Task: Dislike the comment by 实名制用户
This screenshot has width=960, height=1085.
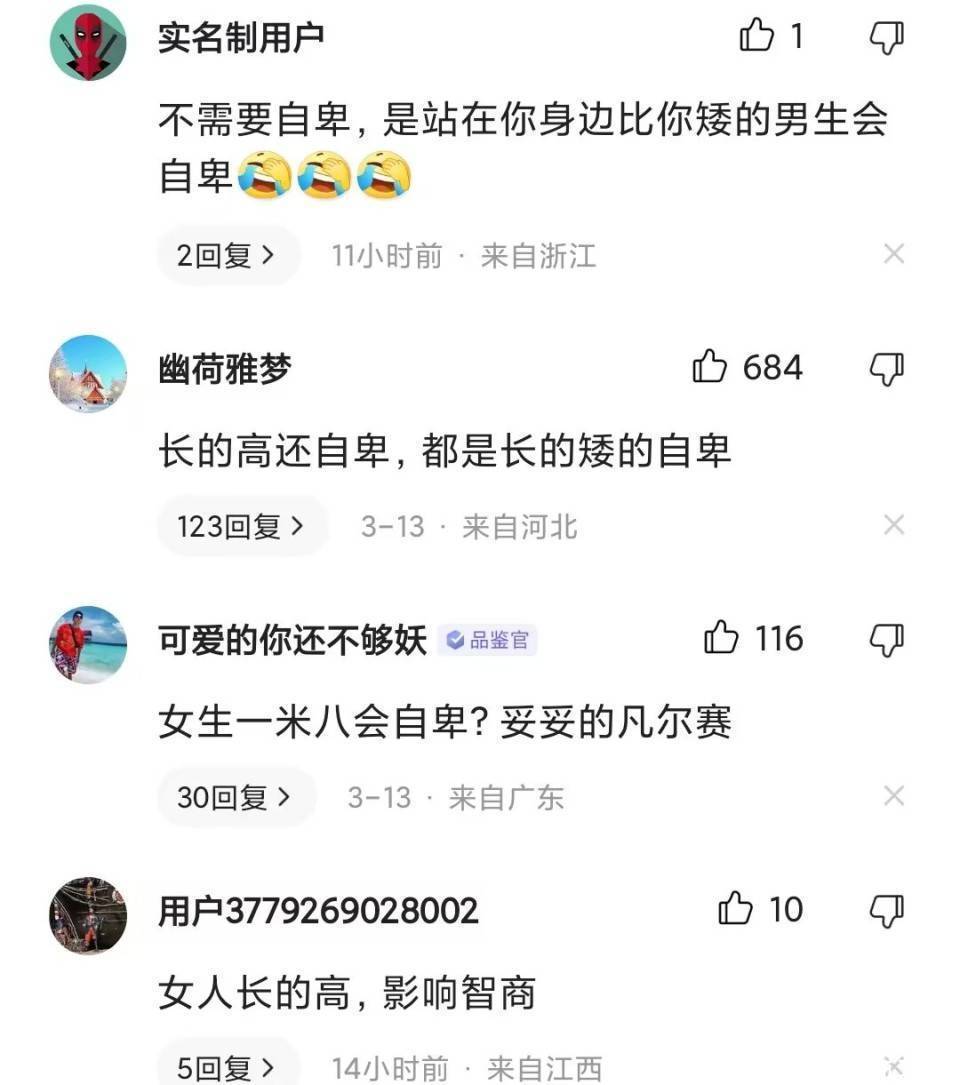Action: coord(886,38)
